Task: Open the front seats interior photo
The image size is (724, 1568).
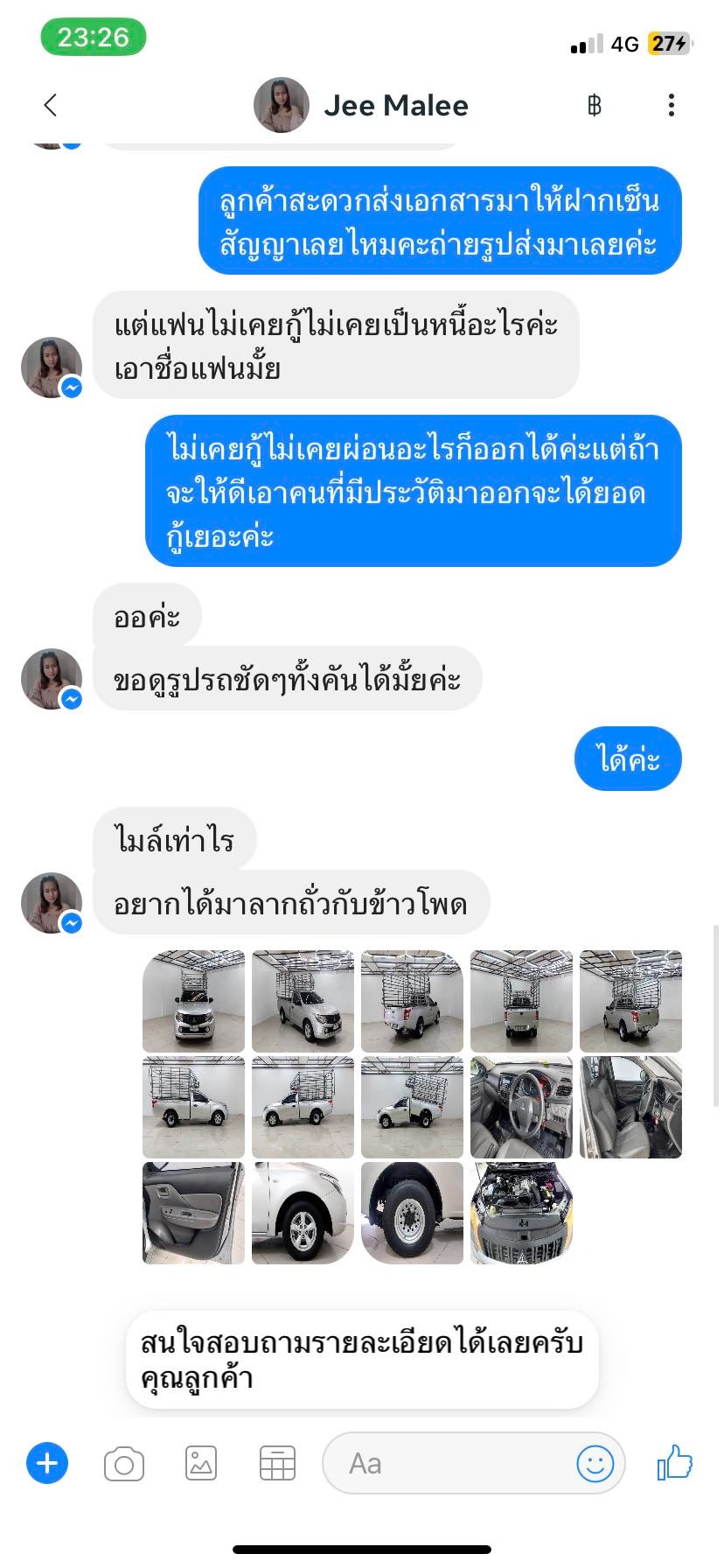Action: pos(630,1107)
